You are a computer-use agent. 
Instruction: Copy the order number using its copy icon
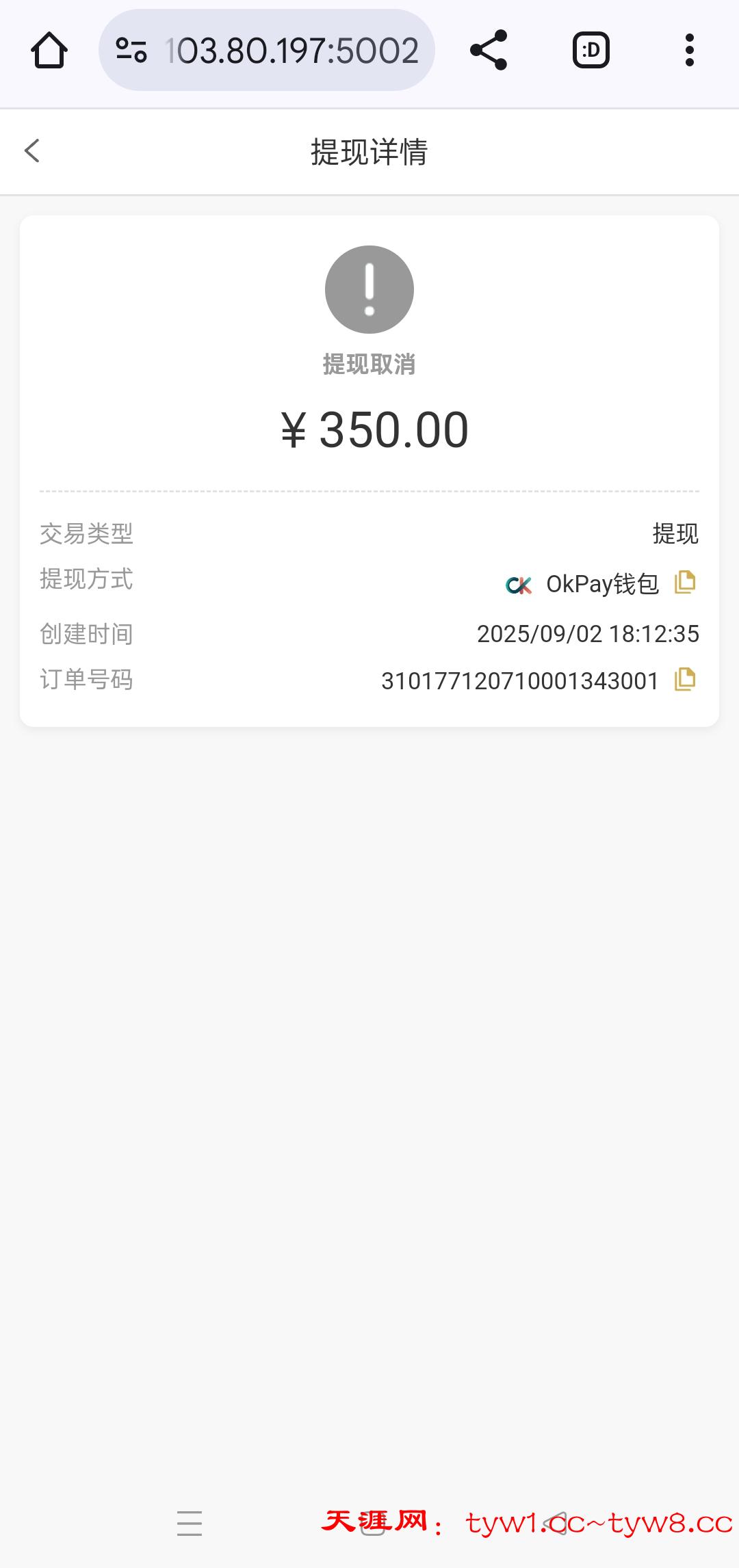tap(685, 680)
